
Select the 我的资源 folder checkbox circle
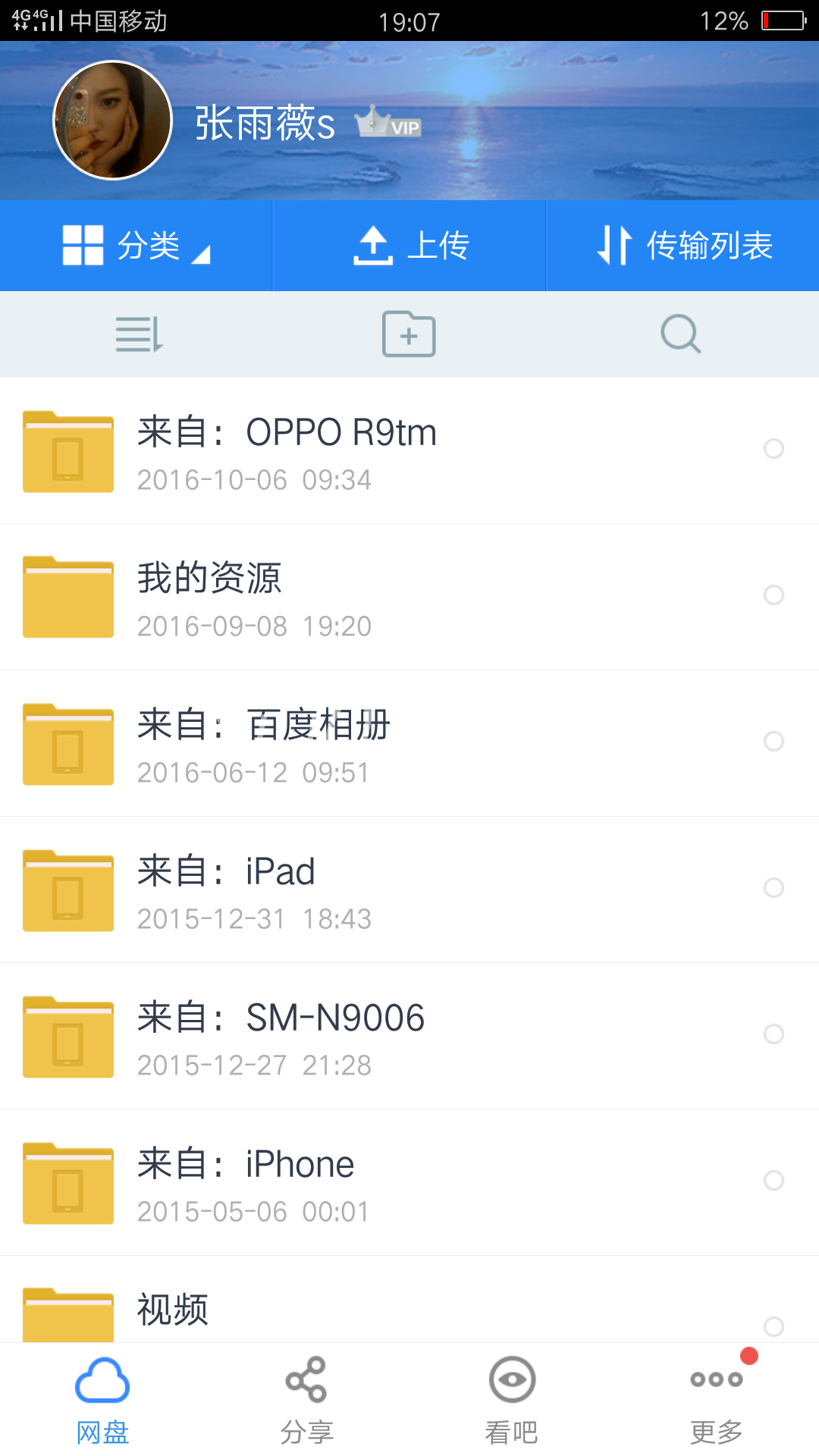tap(773, 595)
